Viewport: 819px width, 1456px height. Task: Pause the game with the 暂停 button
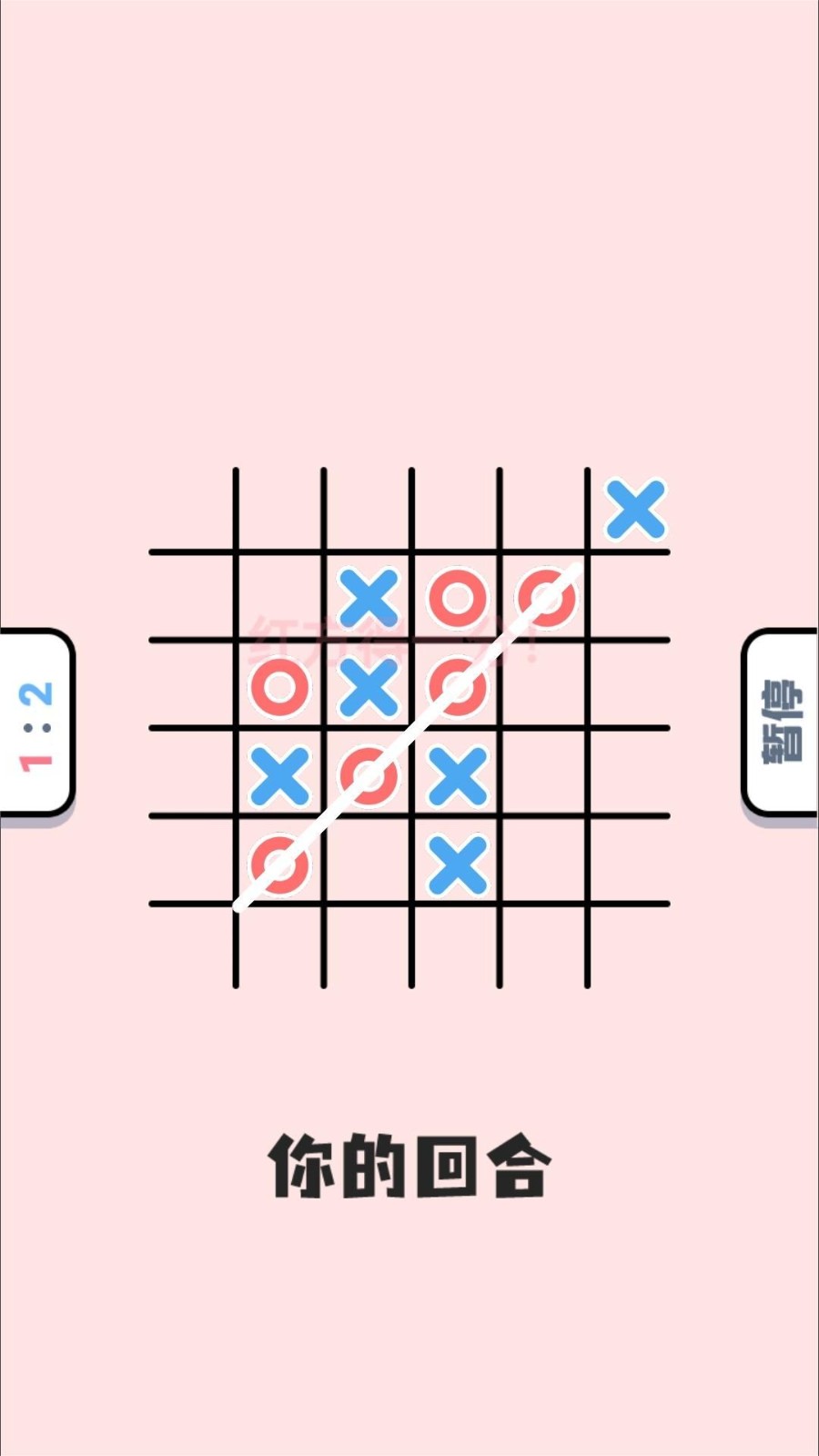point(781,721)
